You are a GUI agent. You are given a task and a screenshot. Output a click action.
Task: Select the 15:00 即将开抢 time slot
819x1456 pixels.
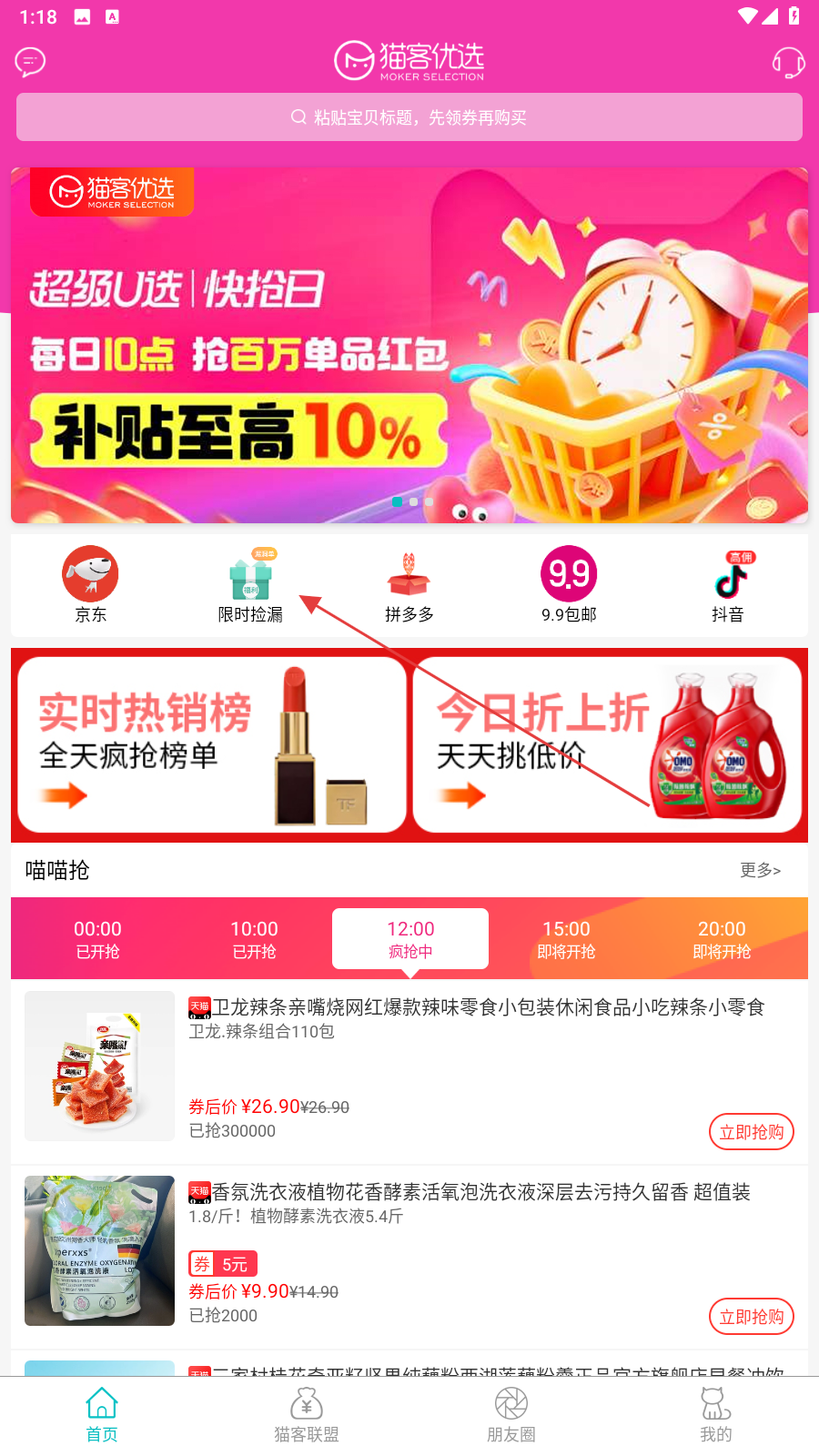point(566,939)
